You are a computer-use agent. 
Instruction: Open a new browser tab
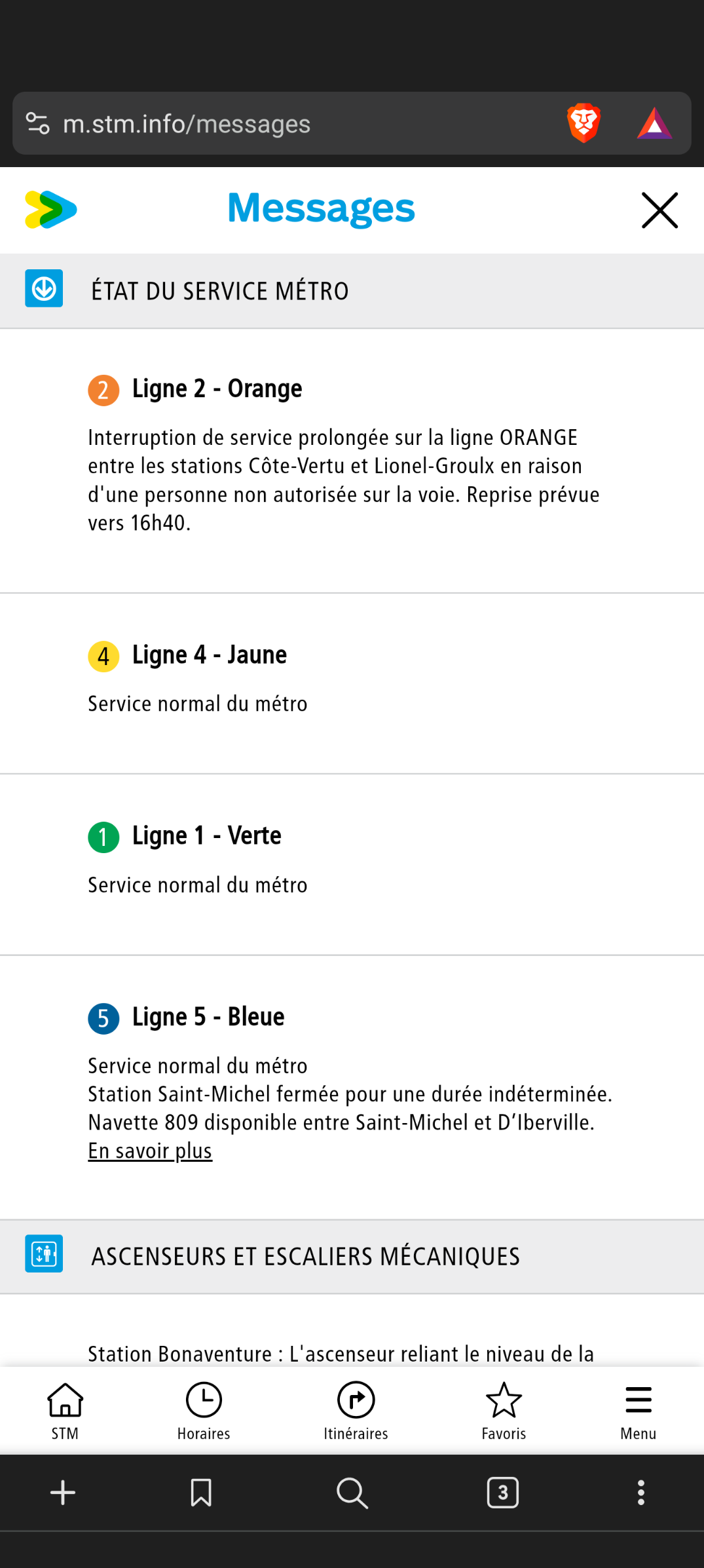(x=63, y=1493)
